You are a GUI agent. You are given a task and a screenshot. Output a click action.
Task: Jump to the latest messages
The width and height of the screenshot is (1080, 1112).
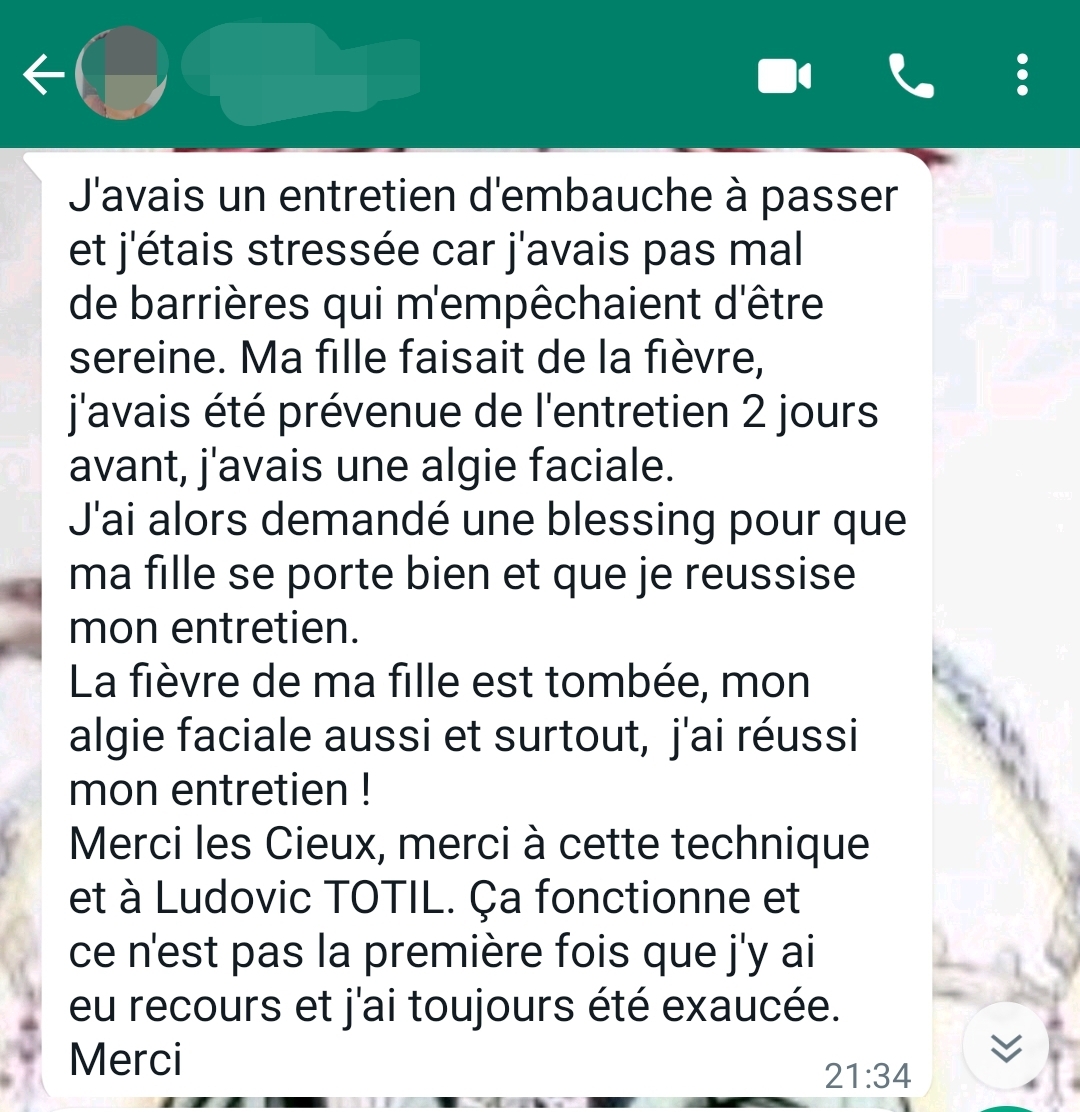coord(1005,1046)
